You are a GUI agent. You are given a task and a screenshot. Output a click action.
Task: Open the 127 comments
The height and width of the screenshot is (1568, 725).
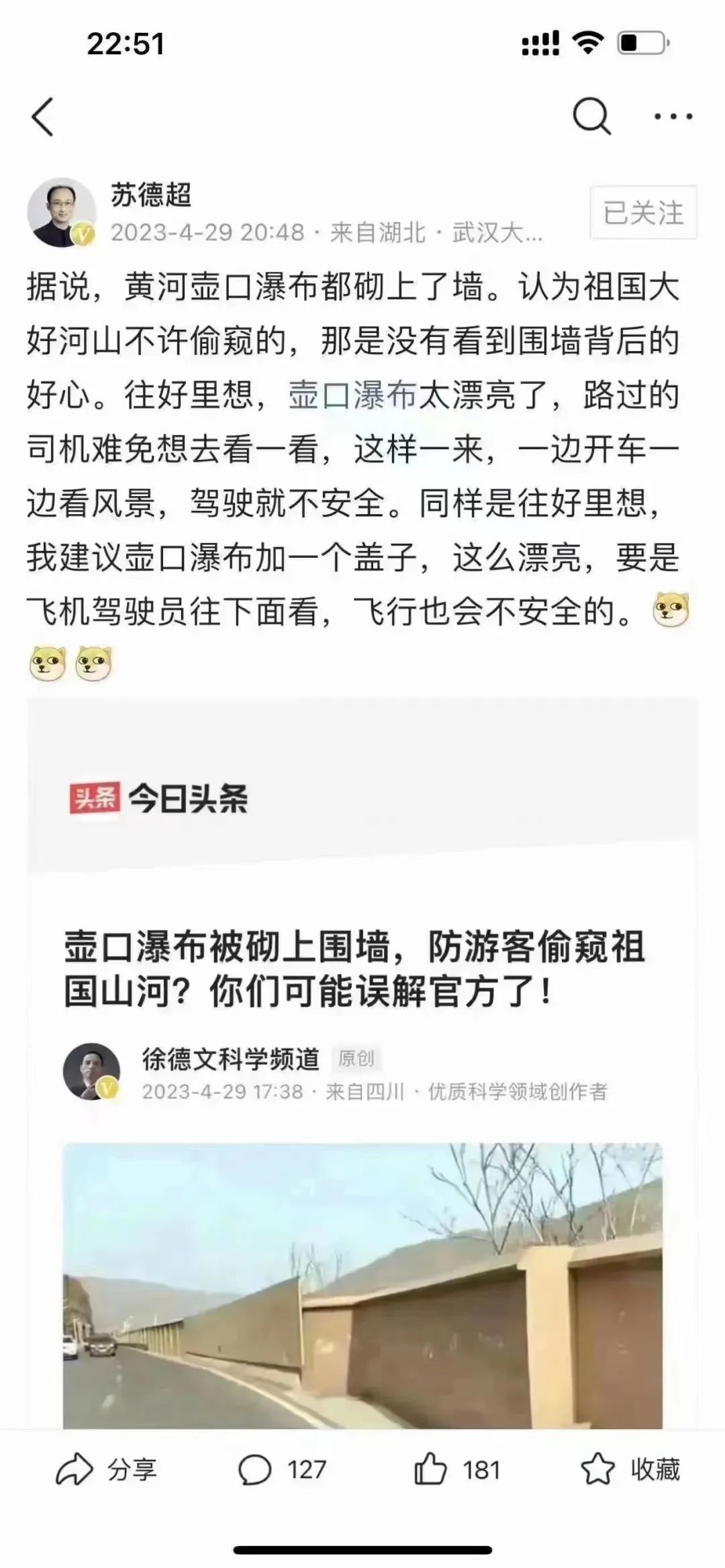(282, 1470)
